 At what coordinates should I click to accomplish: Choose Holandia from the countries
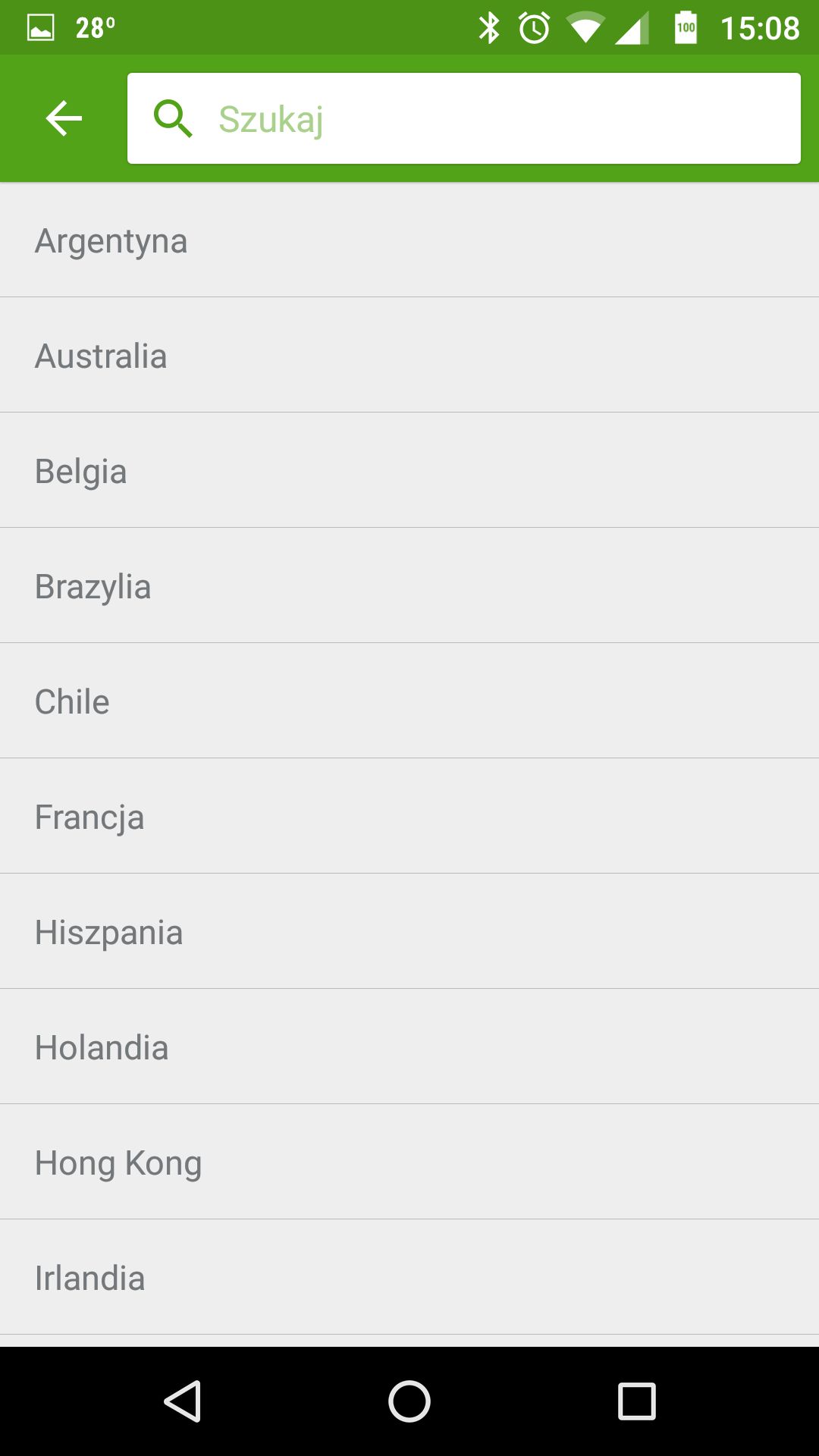click(x=409, y=1047)
